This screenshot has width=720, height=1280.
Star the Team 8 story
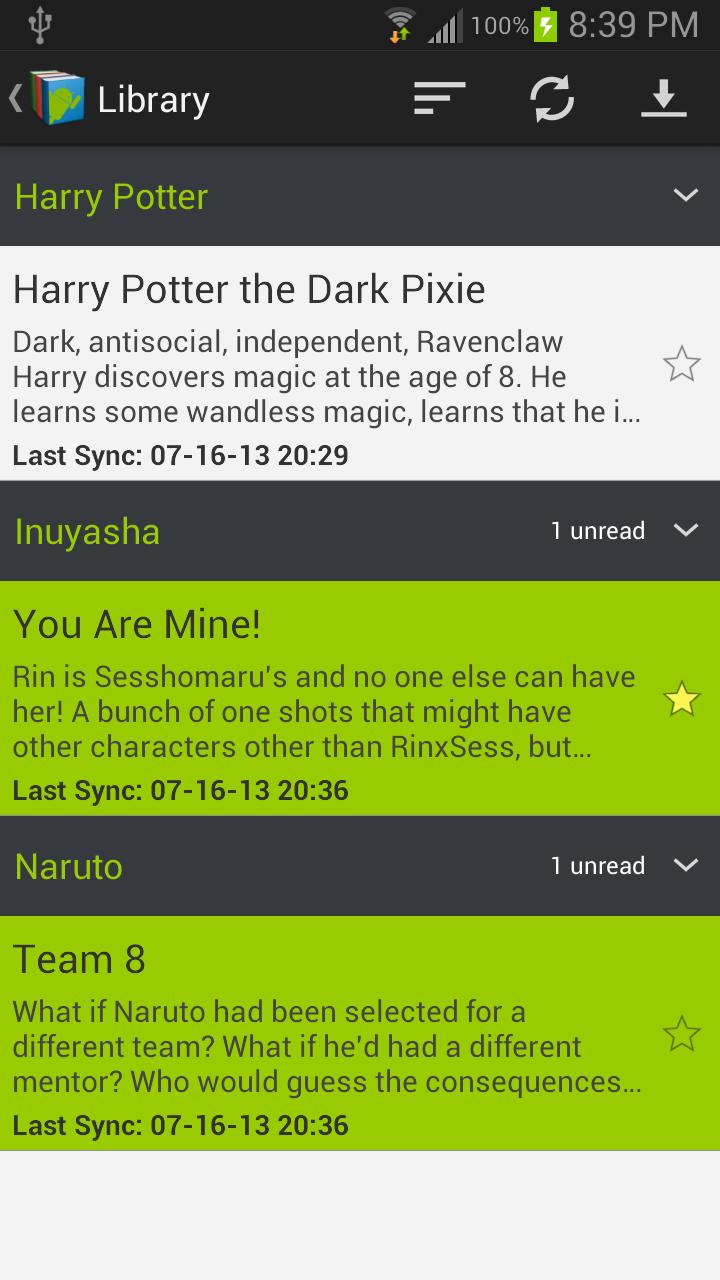pos(682,1035)
